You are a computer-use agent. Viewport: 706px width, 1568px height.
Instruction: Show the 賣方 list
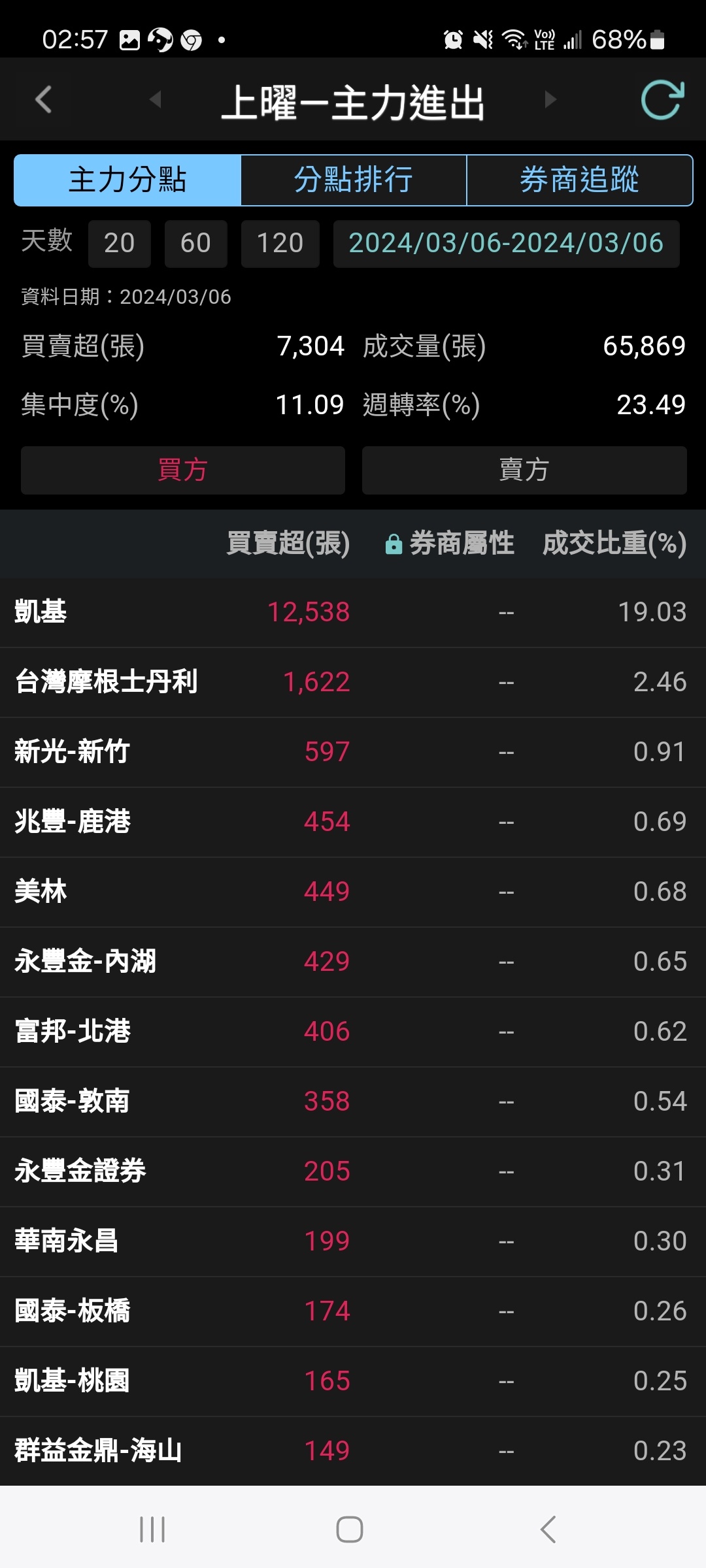524,470
